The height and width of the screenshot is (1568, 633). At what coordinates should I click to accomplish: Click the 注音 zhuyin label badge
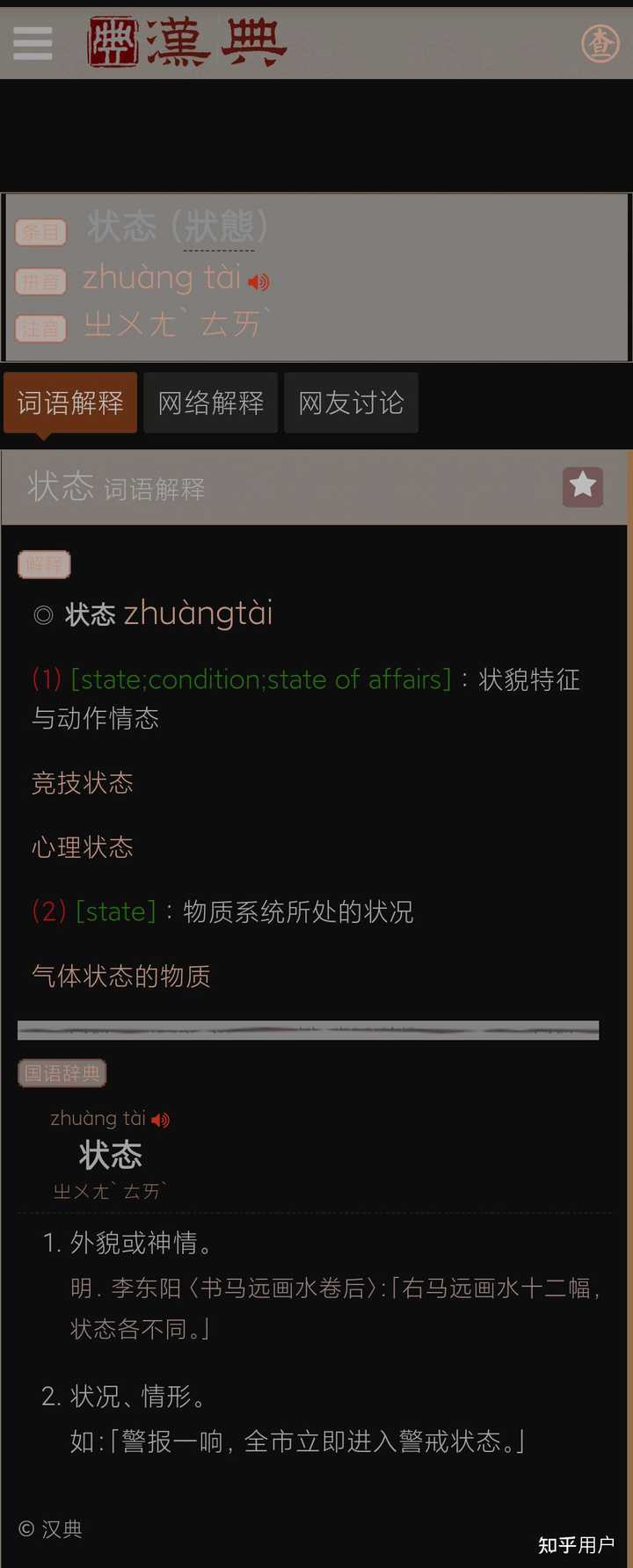40,327
